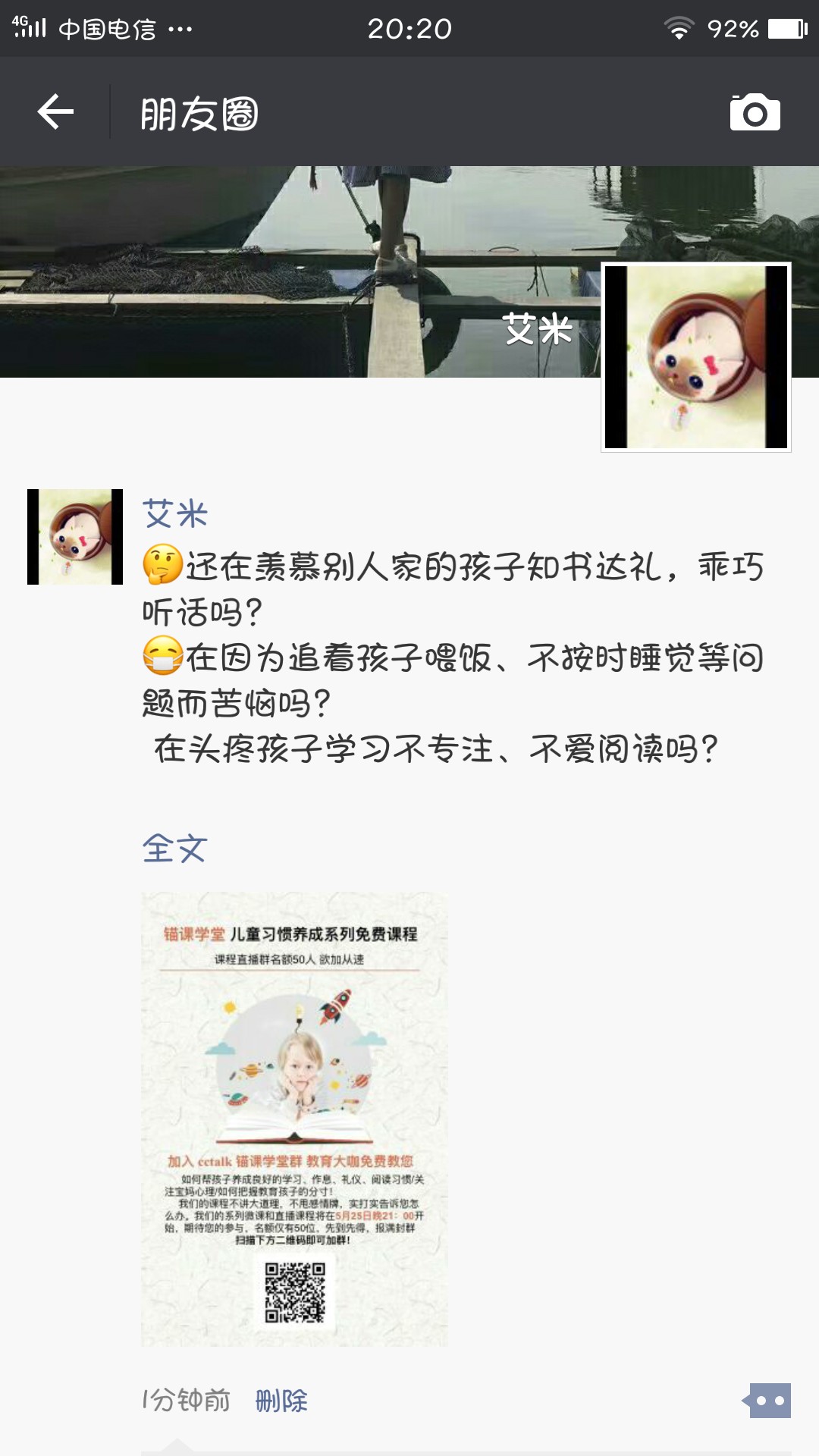Open the camera to post a moment

pos(755,113)
